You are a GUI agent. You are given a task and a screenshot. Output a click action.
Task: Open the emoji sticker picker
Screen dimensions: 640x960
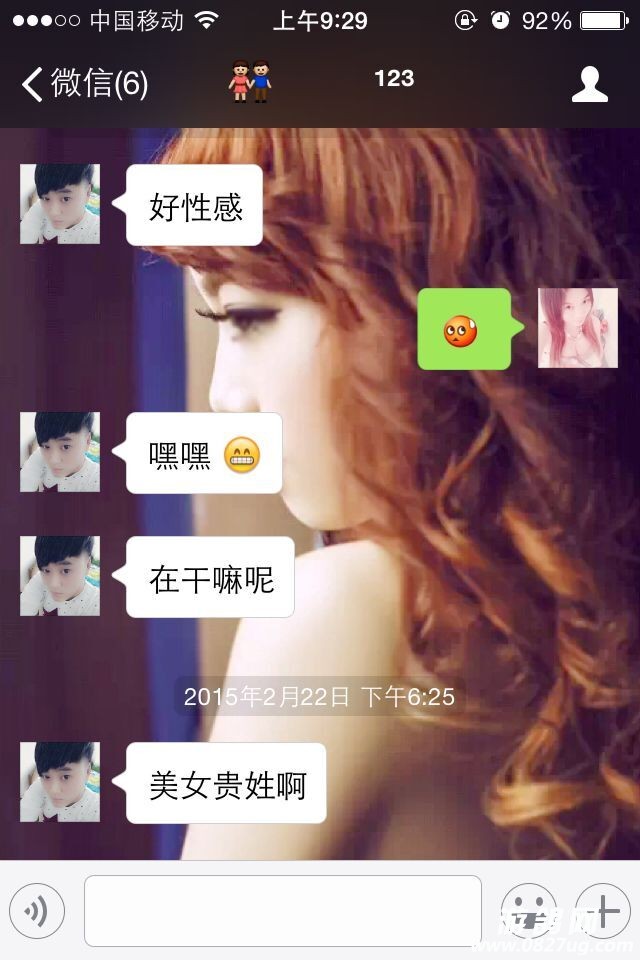click(x=528, y=911)
